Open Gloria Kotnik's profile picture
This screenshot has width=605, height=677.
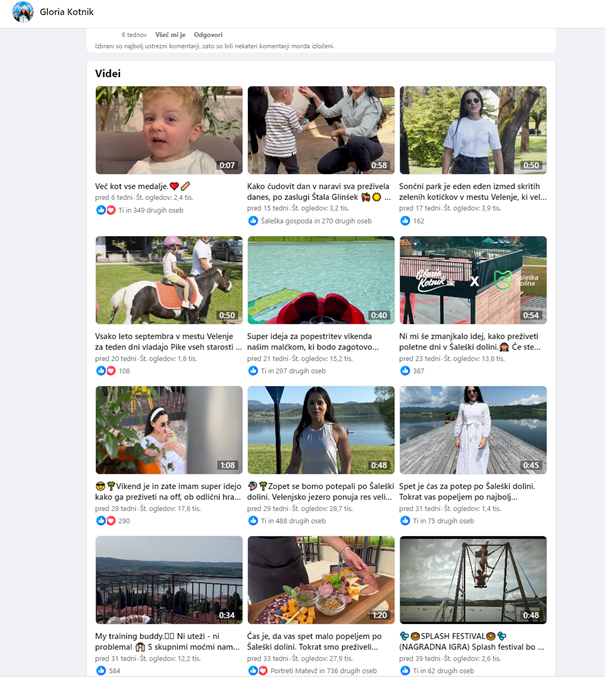22,12
